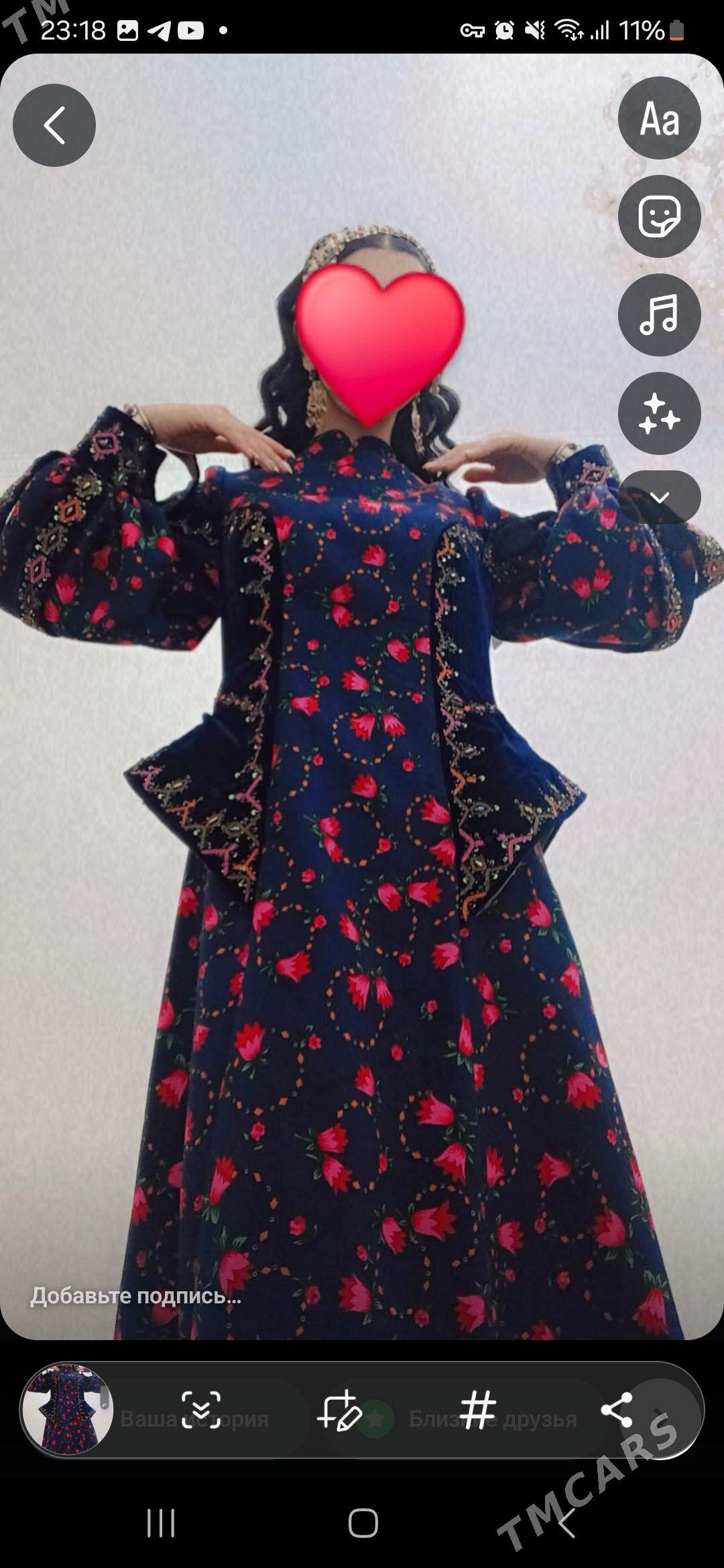Edit the screenshot with the crop-pencil icon
This screenshot has height=1568, width=724.
340,1410
